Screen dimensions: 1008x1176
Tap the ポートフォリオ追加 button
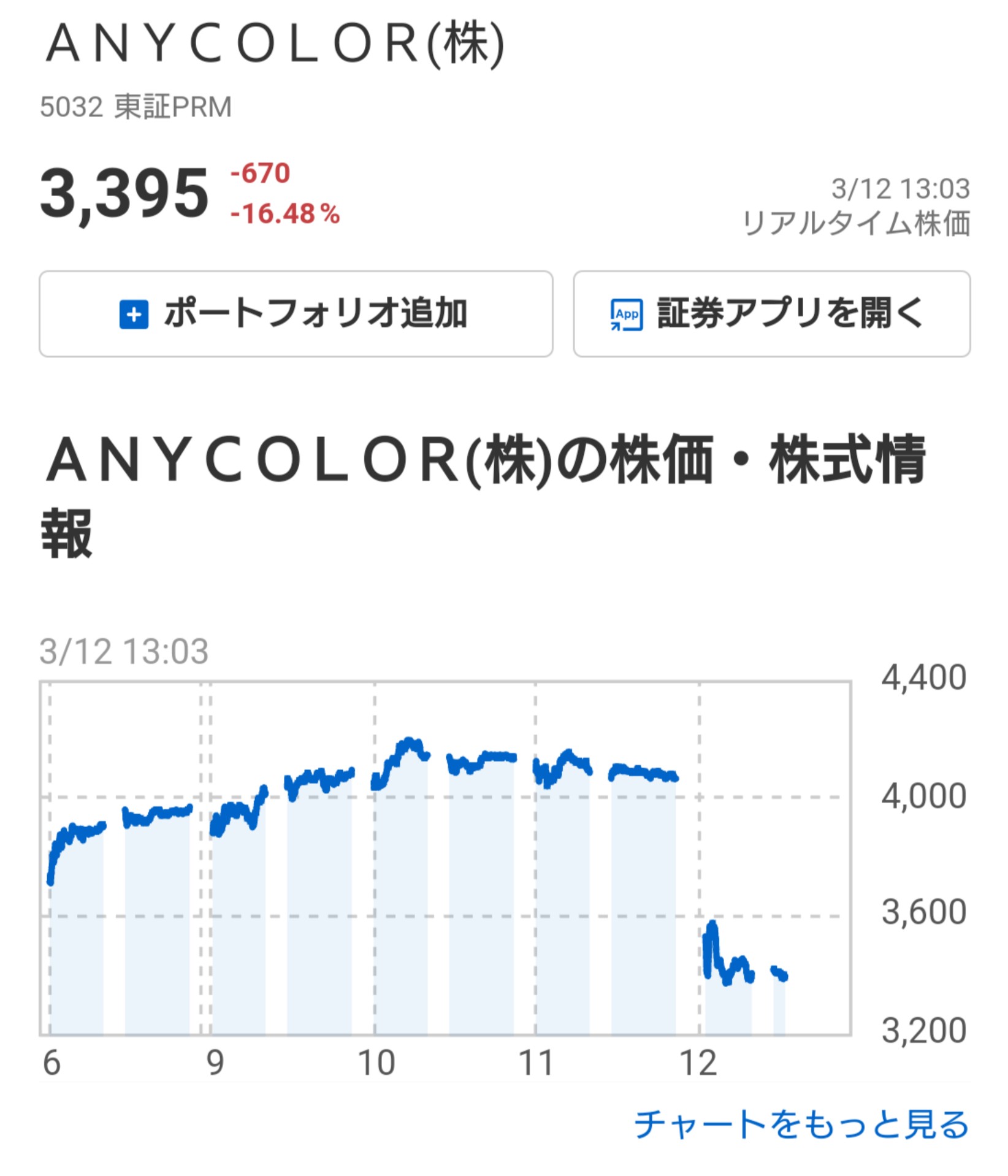[296, 314]
